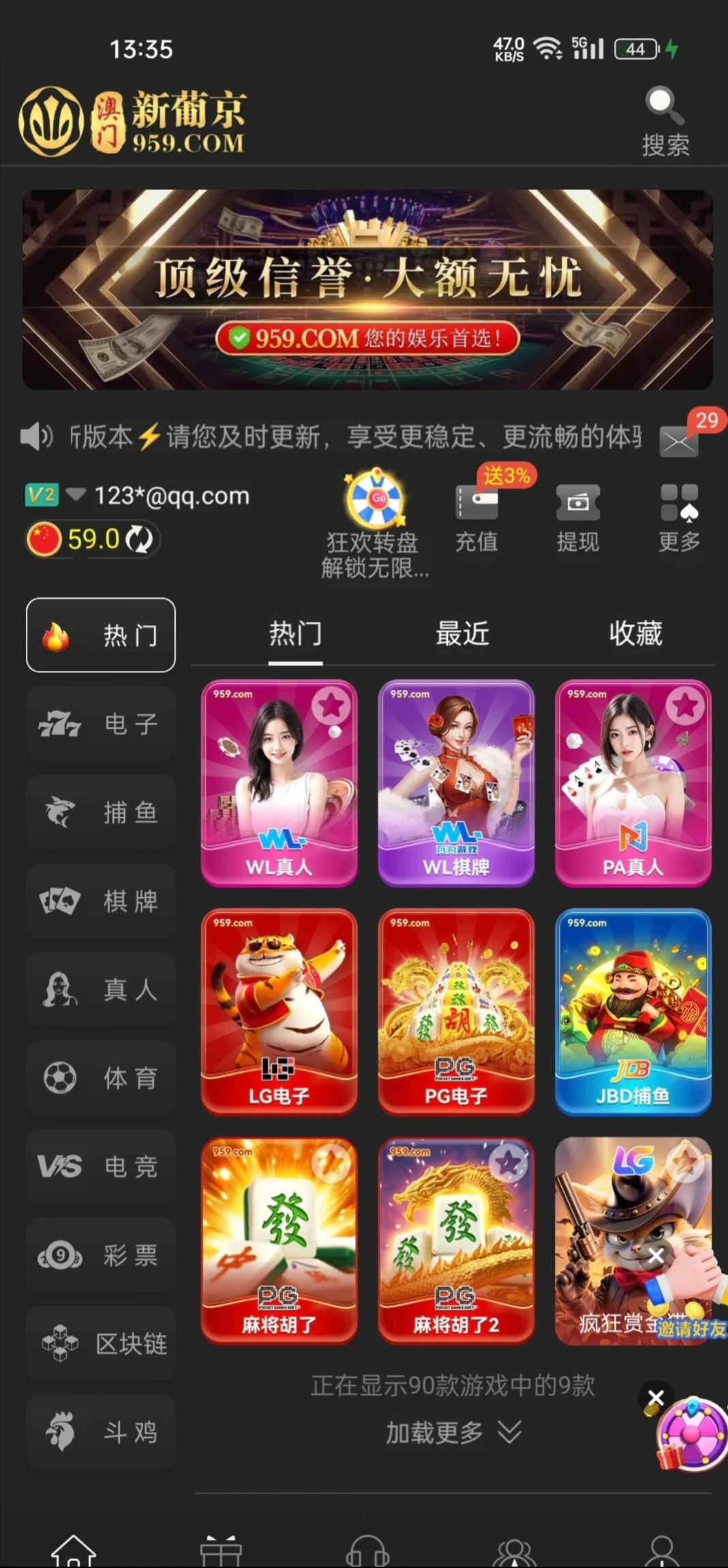
Task: Favorite the PA真人 game with star
Action: [685, 706]
